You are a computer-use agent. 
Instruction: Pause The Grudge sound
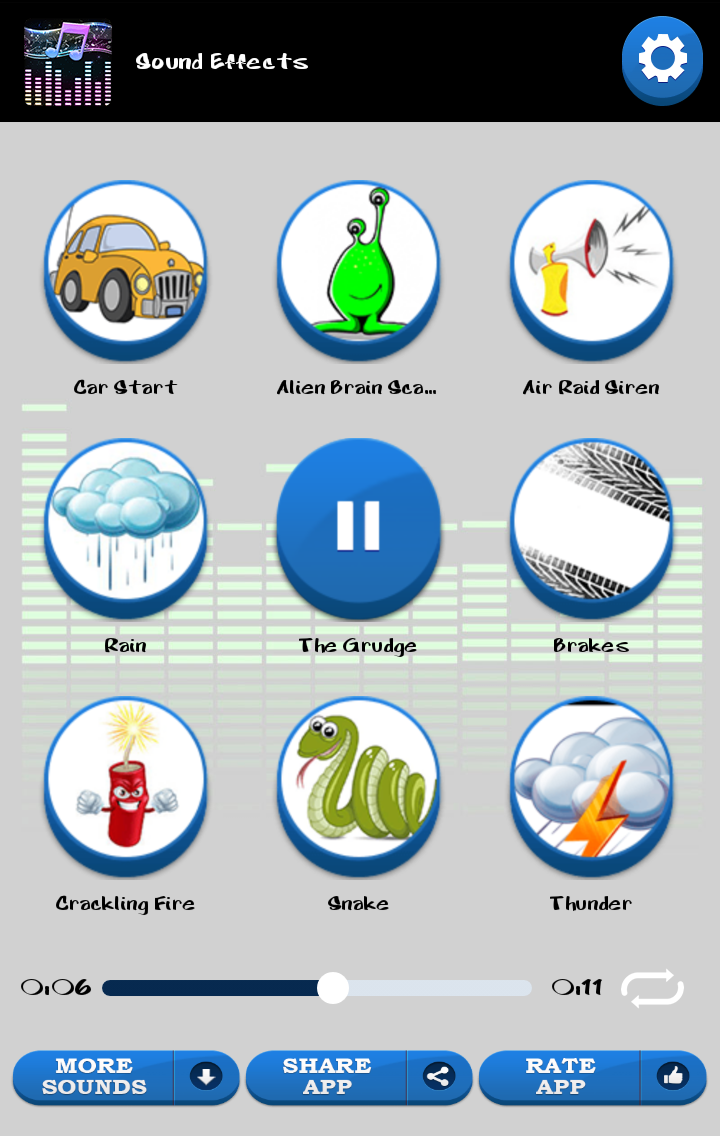[358, 523]
